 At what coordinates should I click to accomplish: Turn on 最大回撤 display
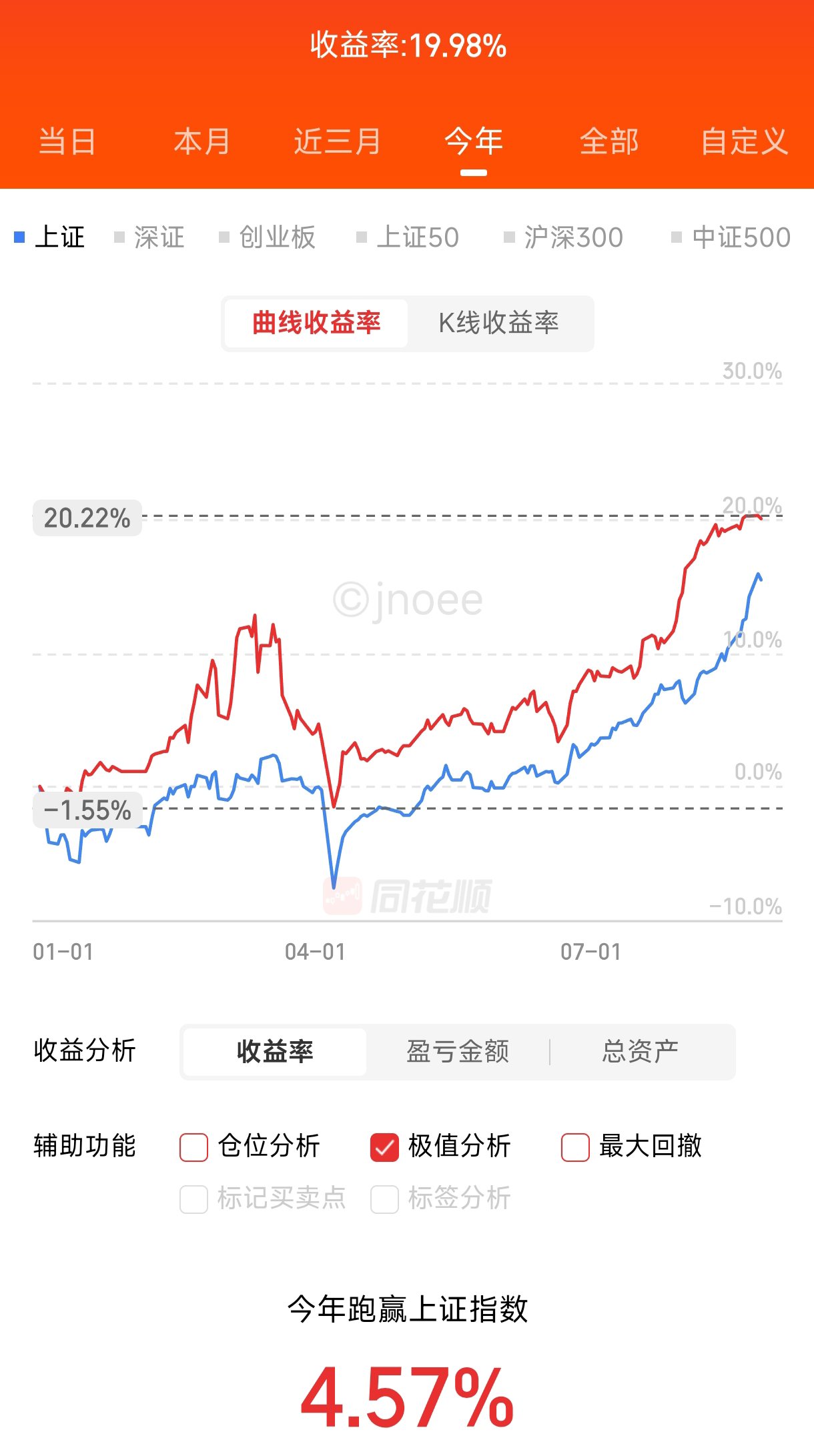[576, 1147]
